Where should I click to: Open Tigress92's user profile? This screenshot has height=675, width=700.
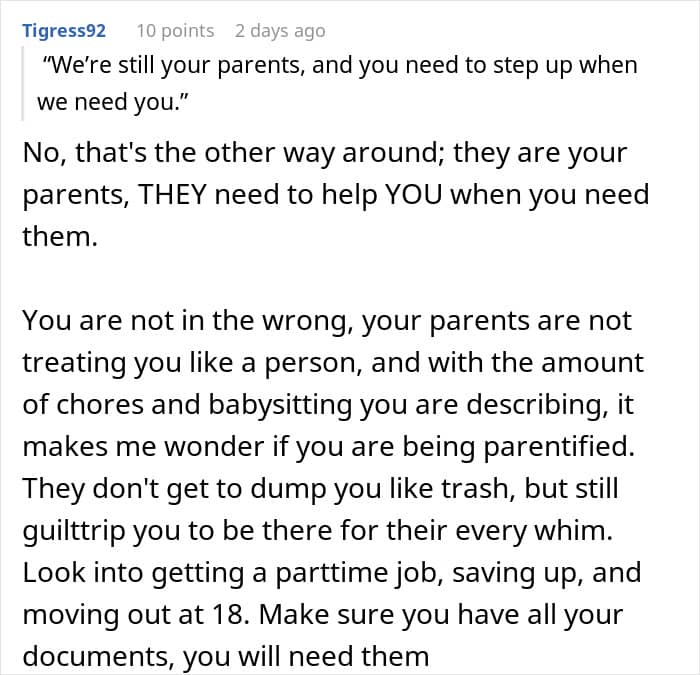tap(64, 31)
